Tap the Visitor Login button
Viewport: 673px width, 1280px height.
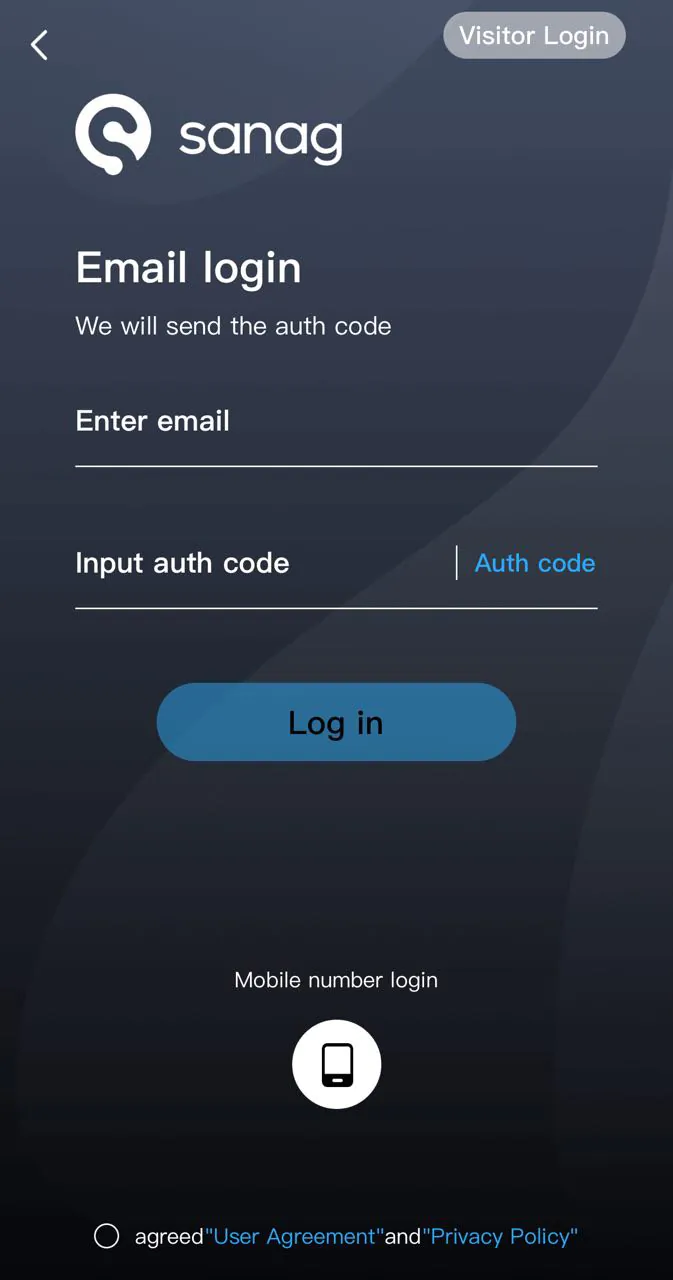pos(534,36)
